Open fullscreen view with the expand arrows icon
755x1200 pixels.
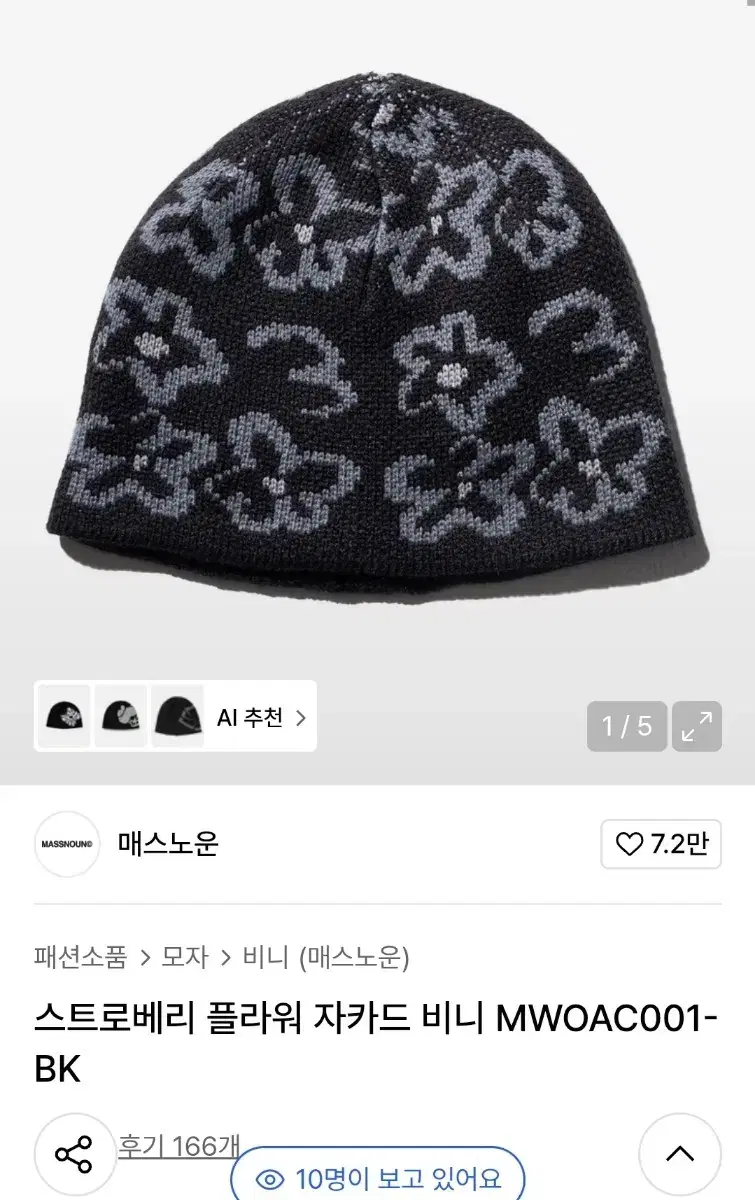(x=696, y=726)
